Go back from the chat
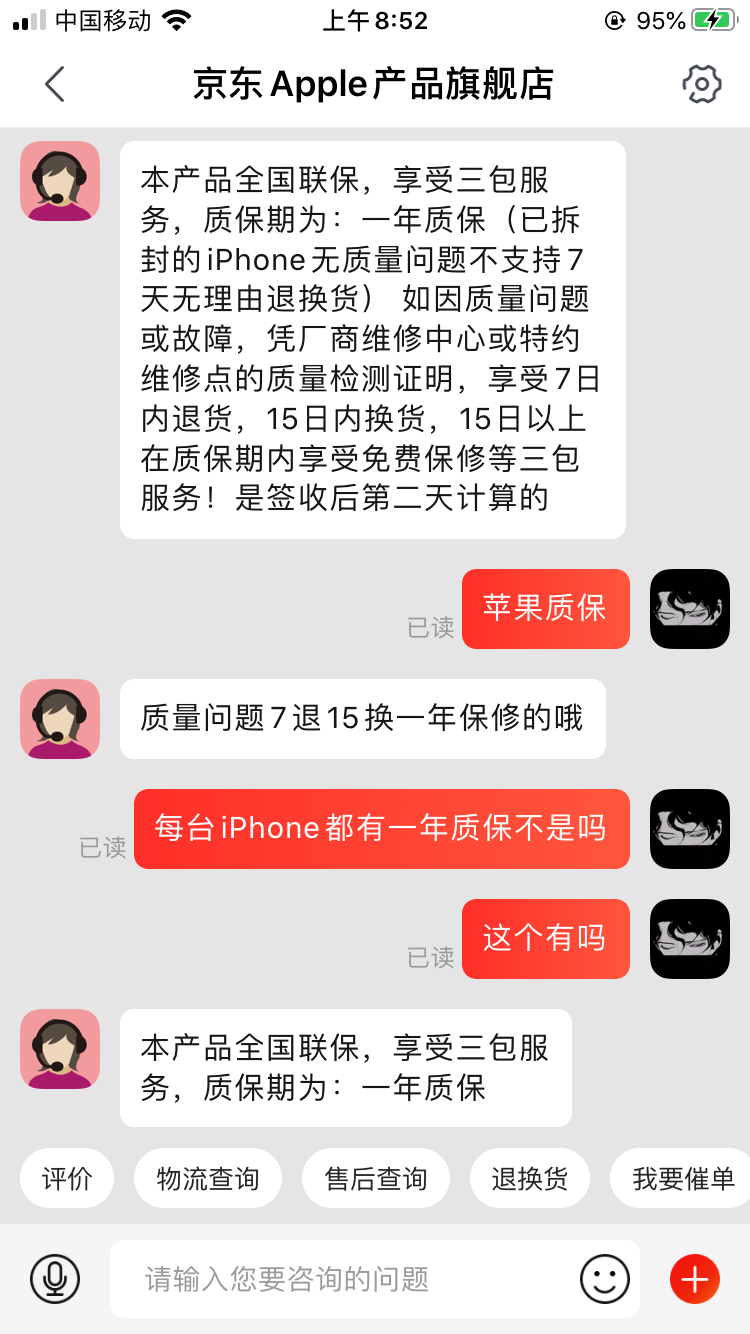The width and height of the screenshot is (750, 1334). 55,85
